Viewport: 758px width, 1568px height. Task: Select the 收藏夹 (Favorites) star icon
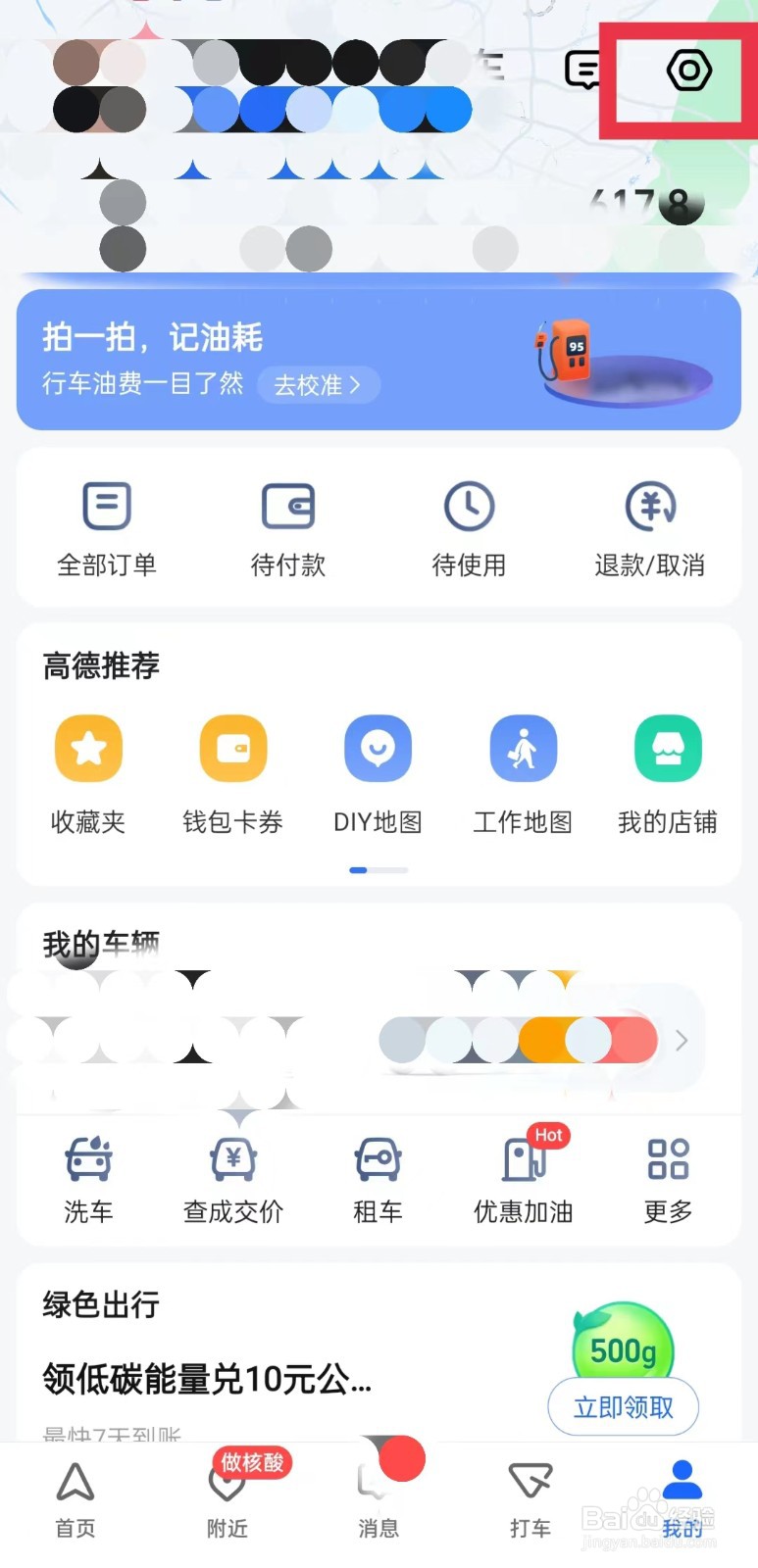pyautogui.click(x=88, y=748)
